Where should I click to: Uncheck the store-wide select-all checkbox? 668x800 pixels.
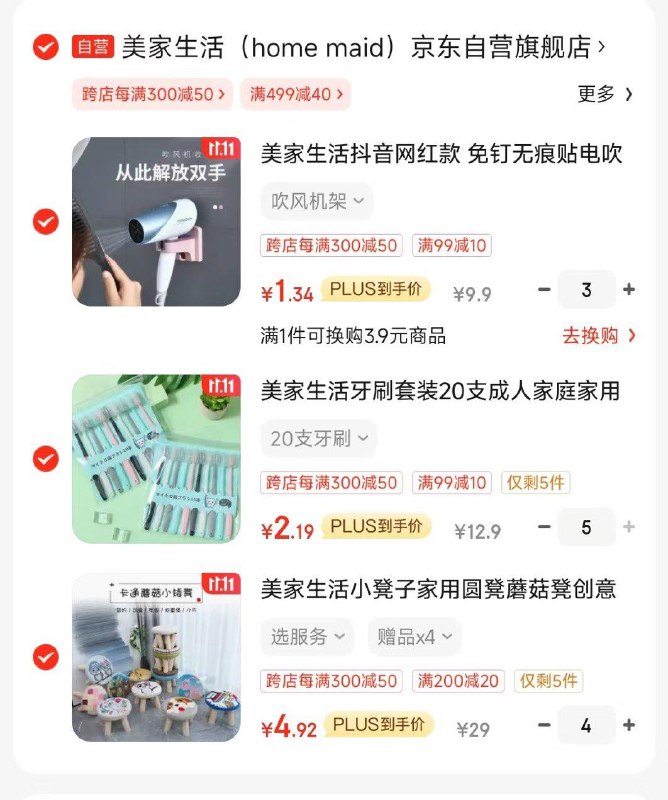click(x=45, y=46)
